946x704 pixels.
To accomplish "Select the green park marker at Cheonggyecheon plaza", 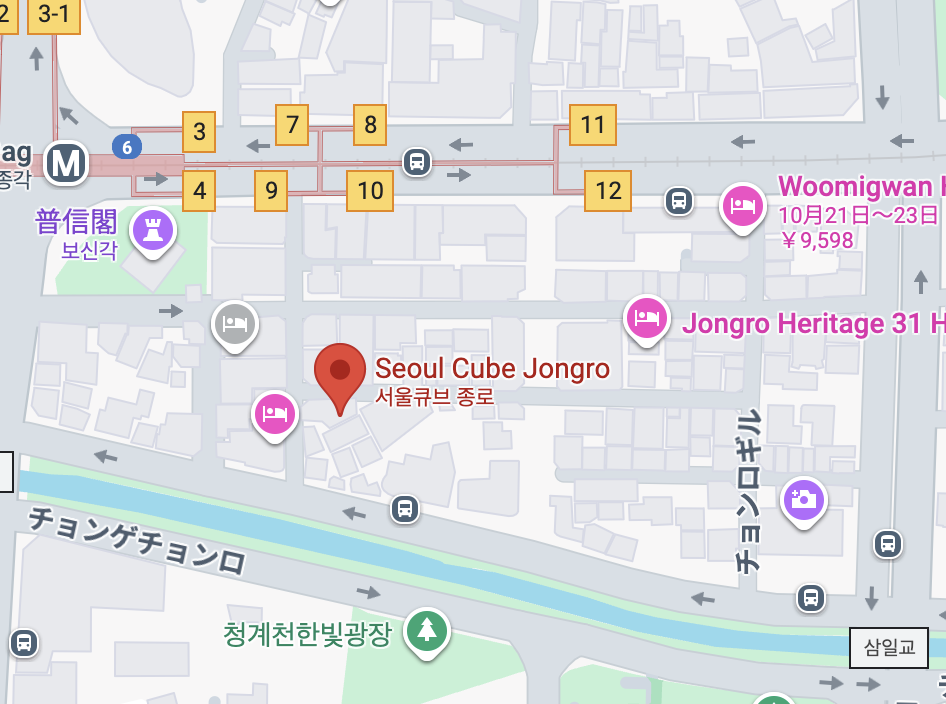I will tap(427, 630).
